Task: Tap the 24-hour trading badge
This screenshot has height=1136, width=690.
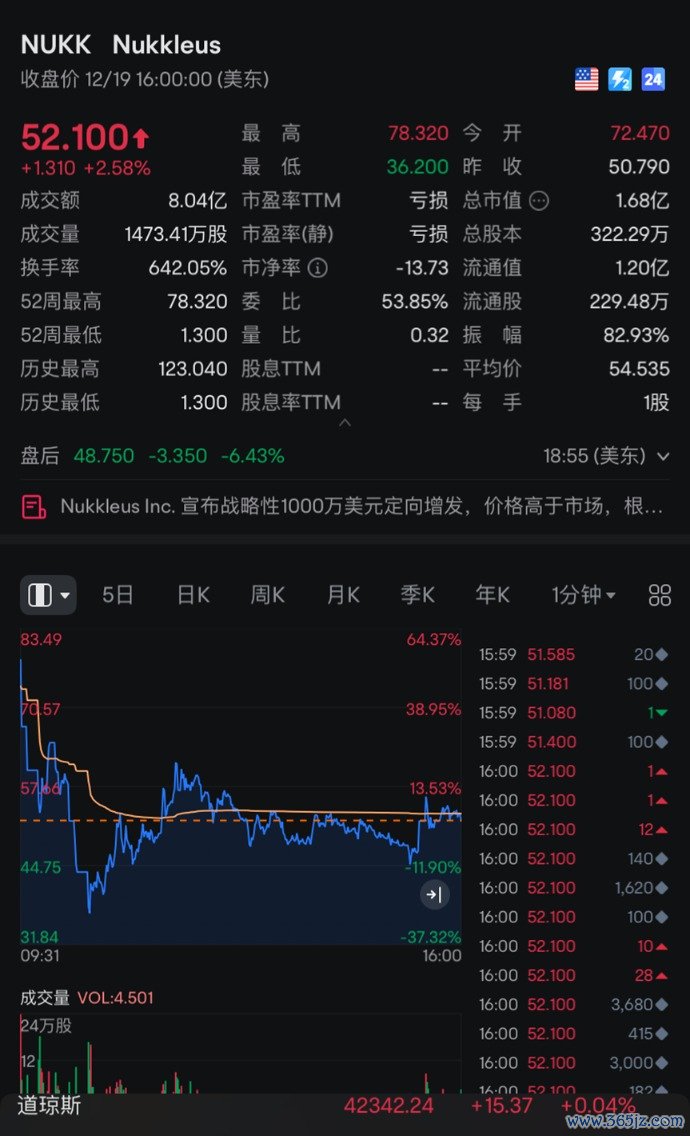Action: pos(653,80)
